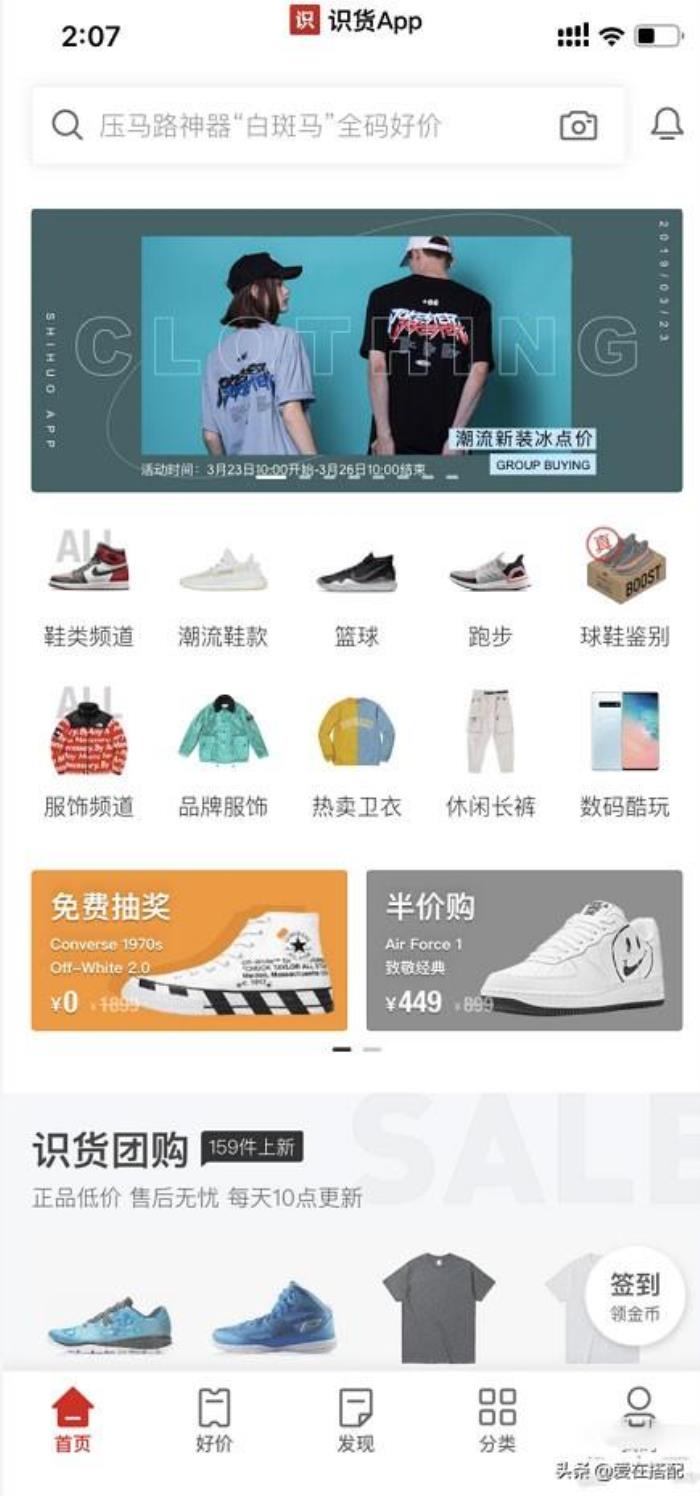
Task: Tap the 签到 check-in button
Action: pos(635,1297)
